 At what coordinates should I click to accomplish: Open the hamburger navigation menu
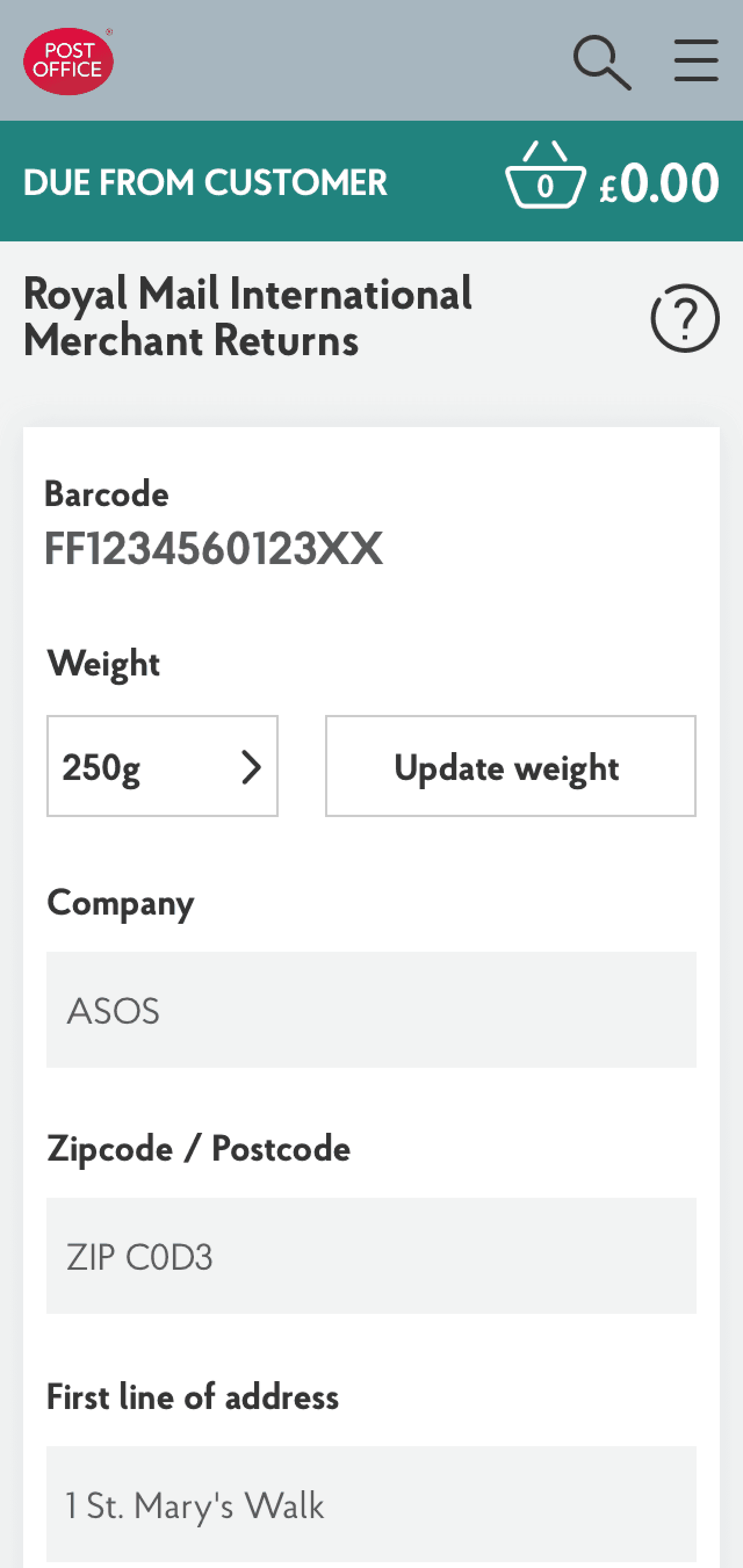(695, 60)
